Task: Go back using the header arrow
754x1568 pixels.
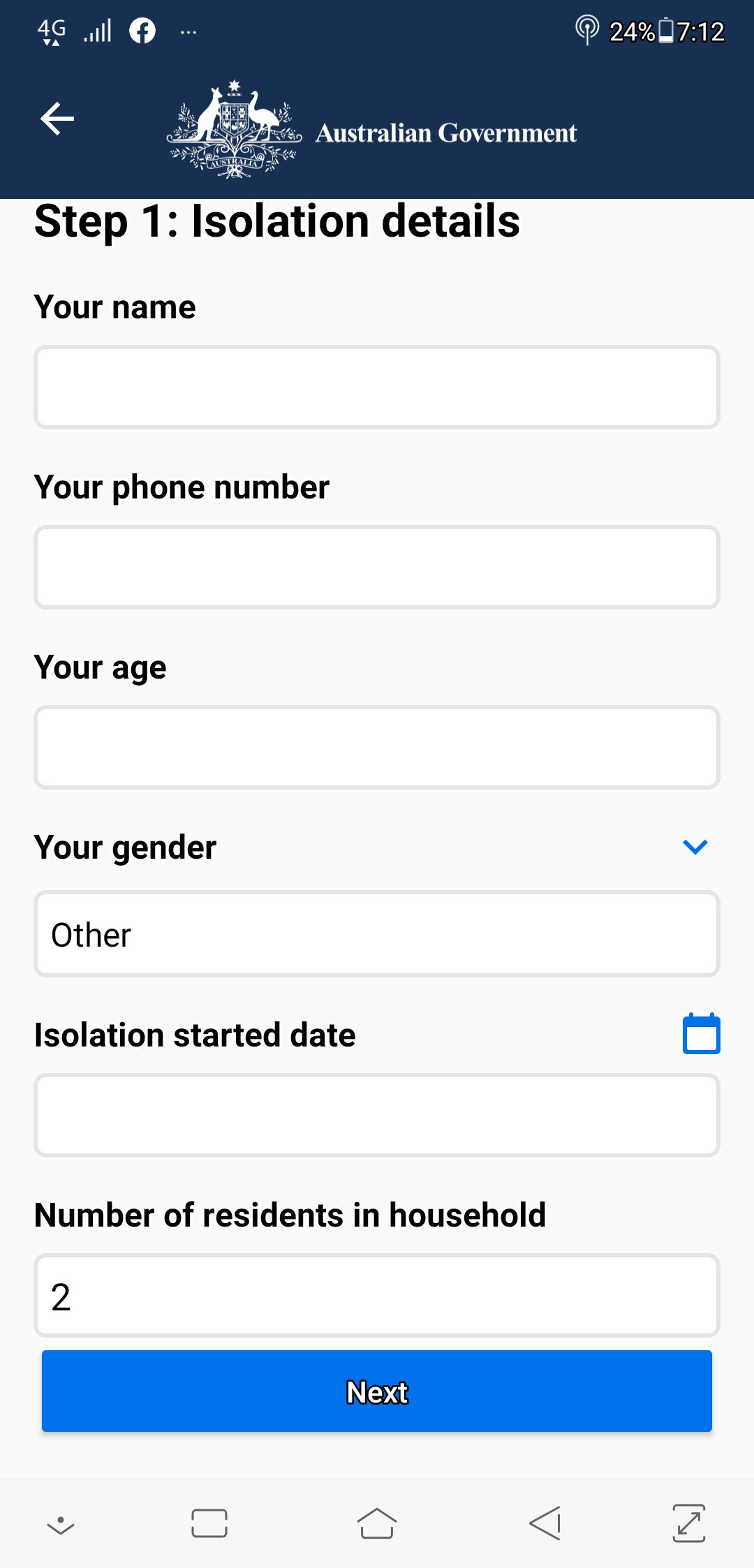Action: (x=57, y=118)
